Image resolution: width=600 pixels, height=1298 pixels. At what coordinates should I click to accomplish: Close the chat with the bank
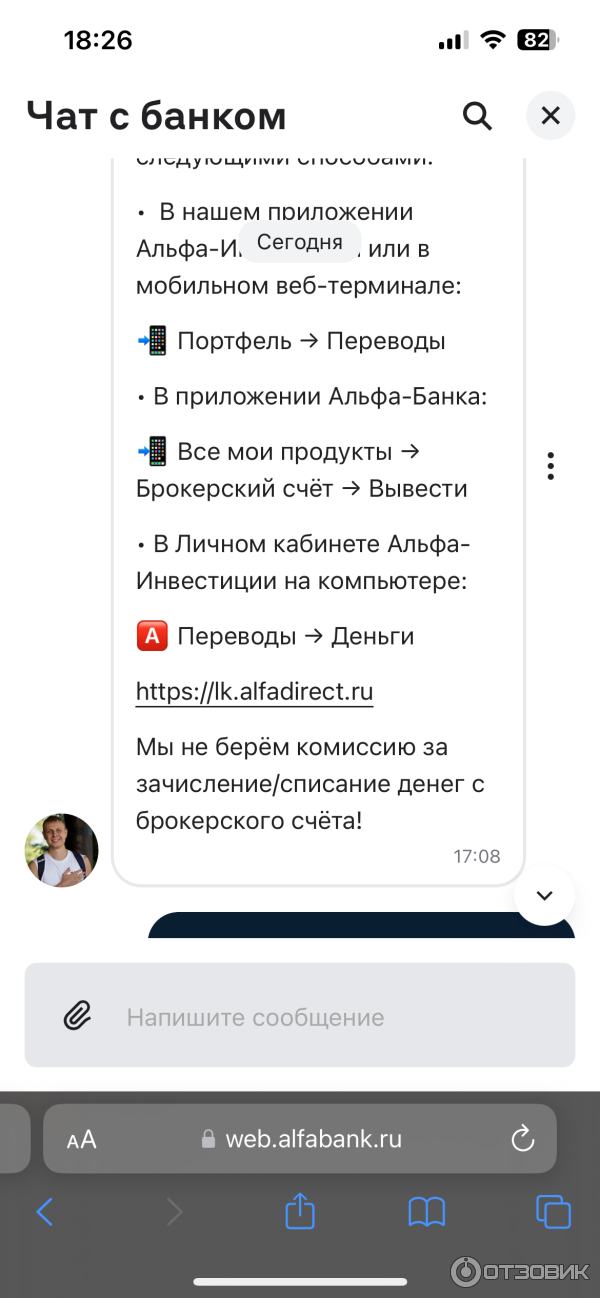click(550, 116)
